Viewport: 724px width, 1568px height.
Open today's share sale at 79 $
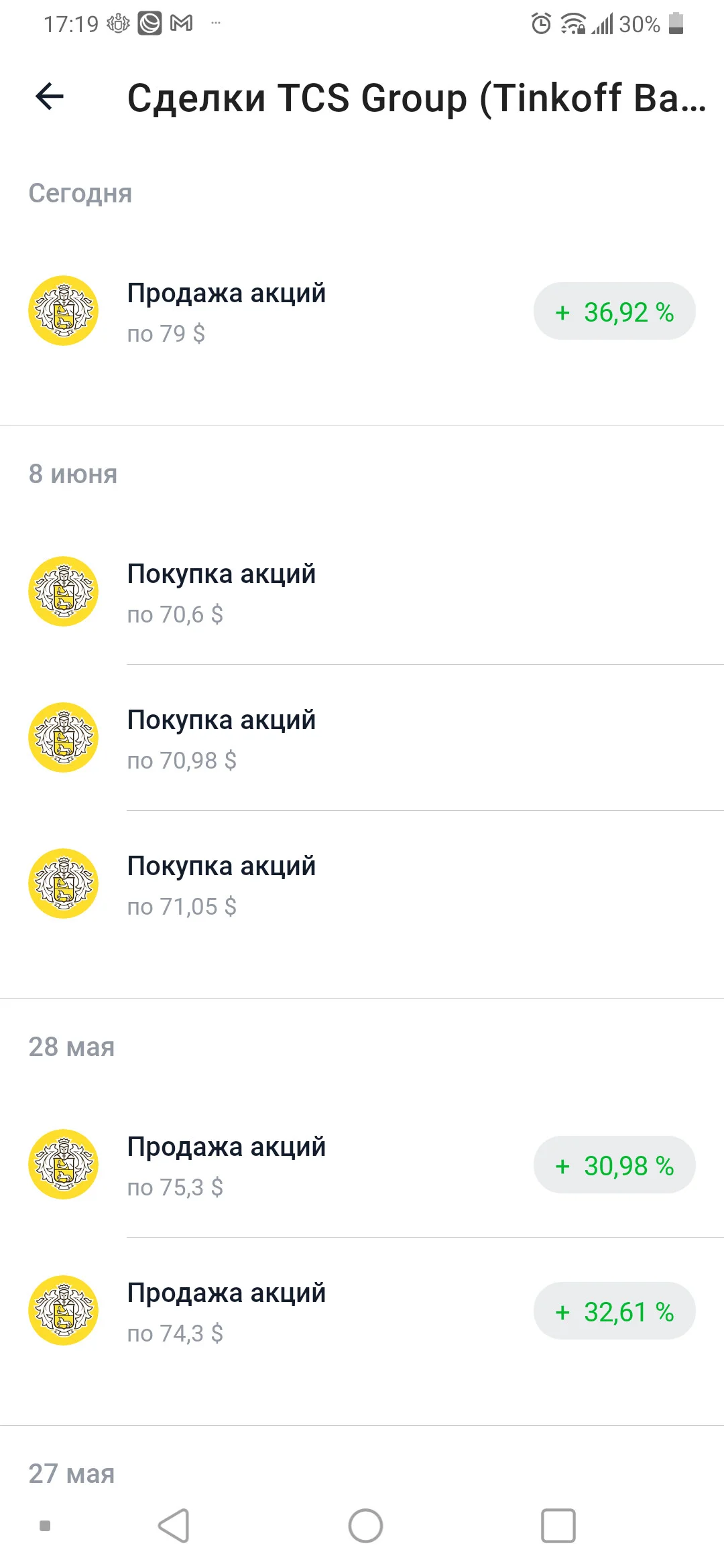point(362,312)
